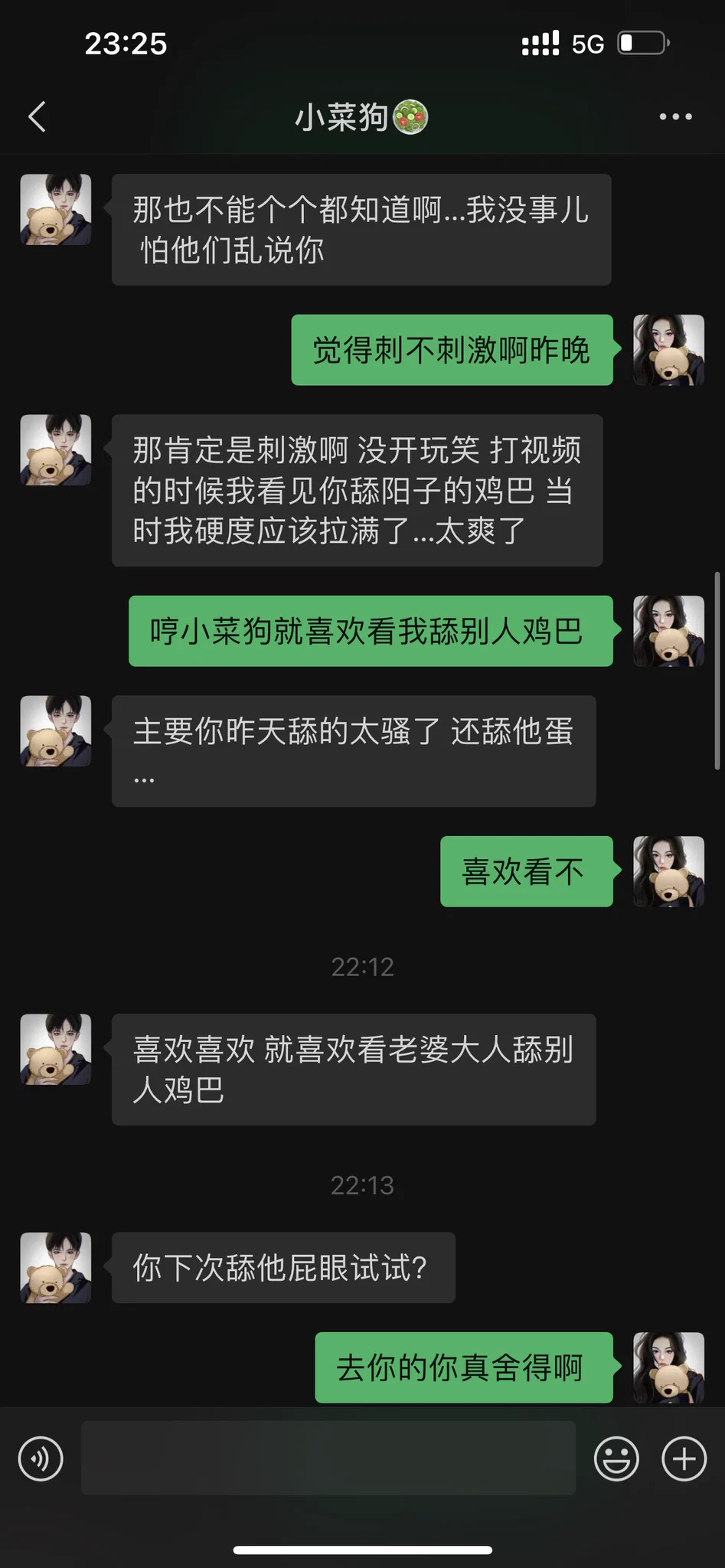Go back to the chat list

(x=37, y=117)
